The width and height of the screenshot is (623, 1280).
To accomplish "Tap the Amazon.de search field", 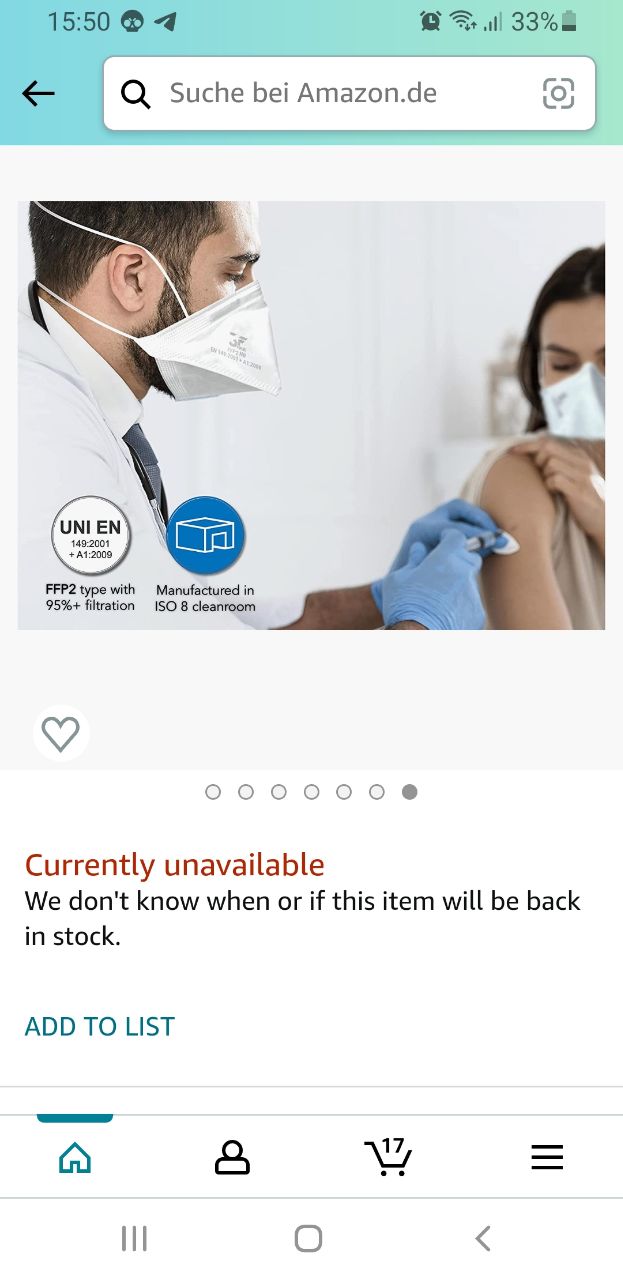I will pyautogui.click(x=330, y=94).
